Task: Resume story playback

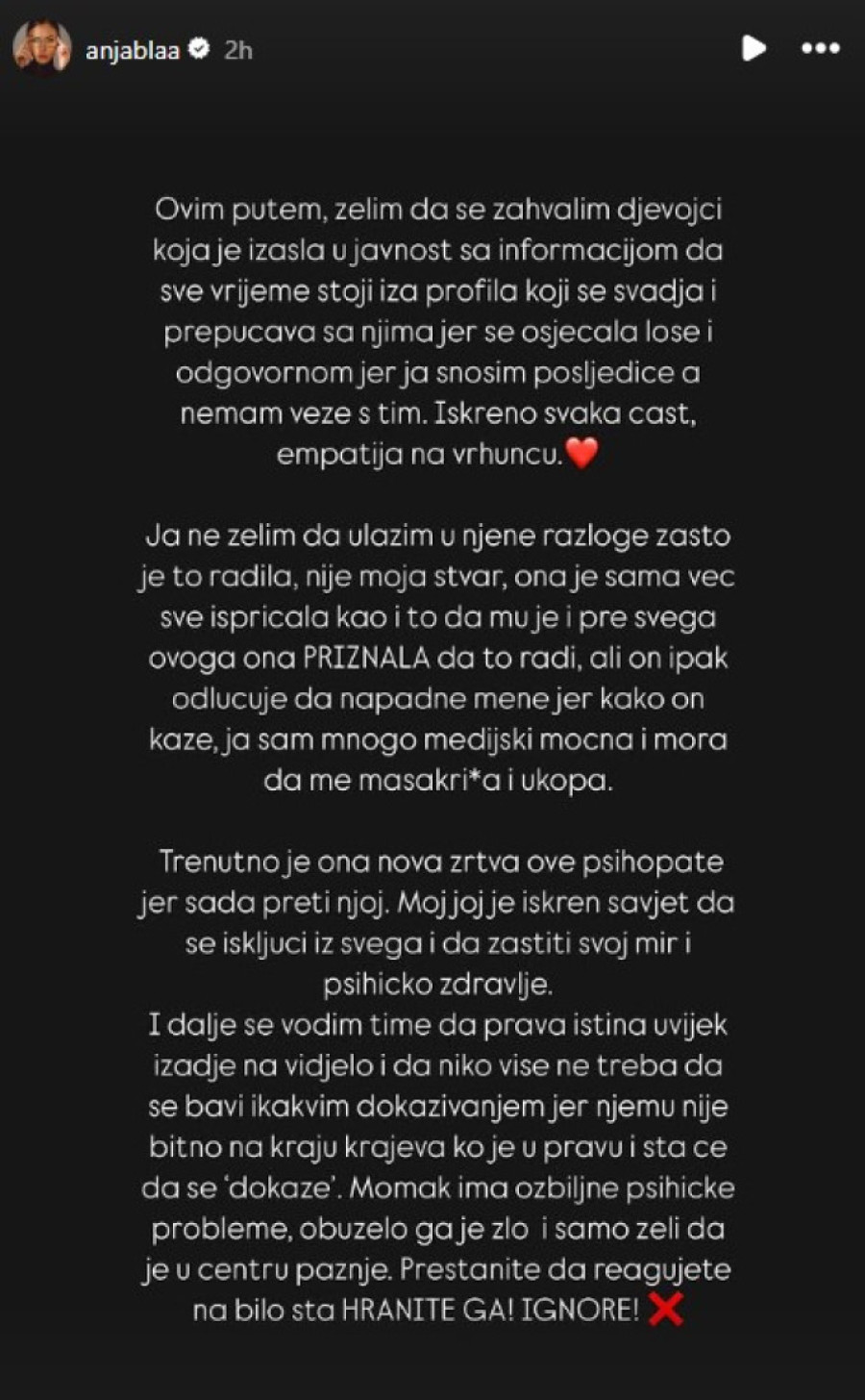Action: [754, 48]
